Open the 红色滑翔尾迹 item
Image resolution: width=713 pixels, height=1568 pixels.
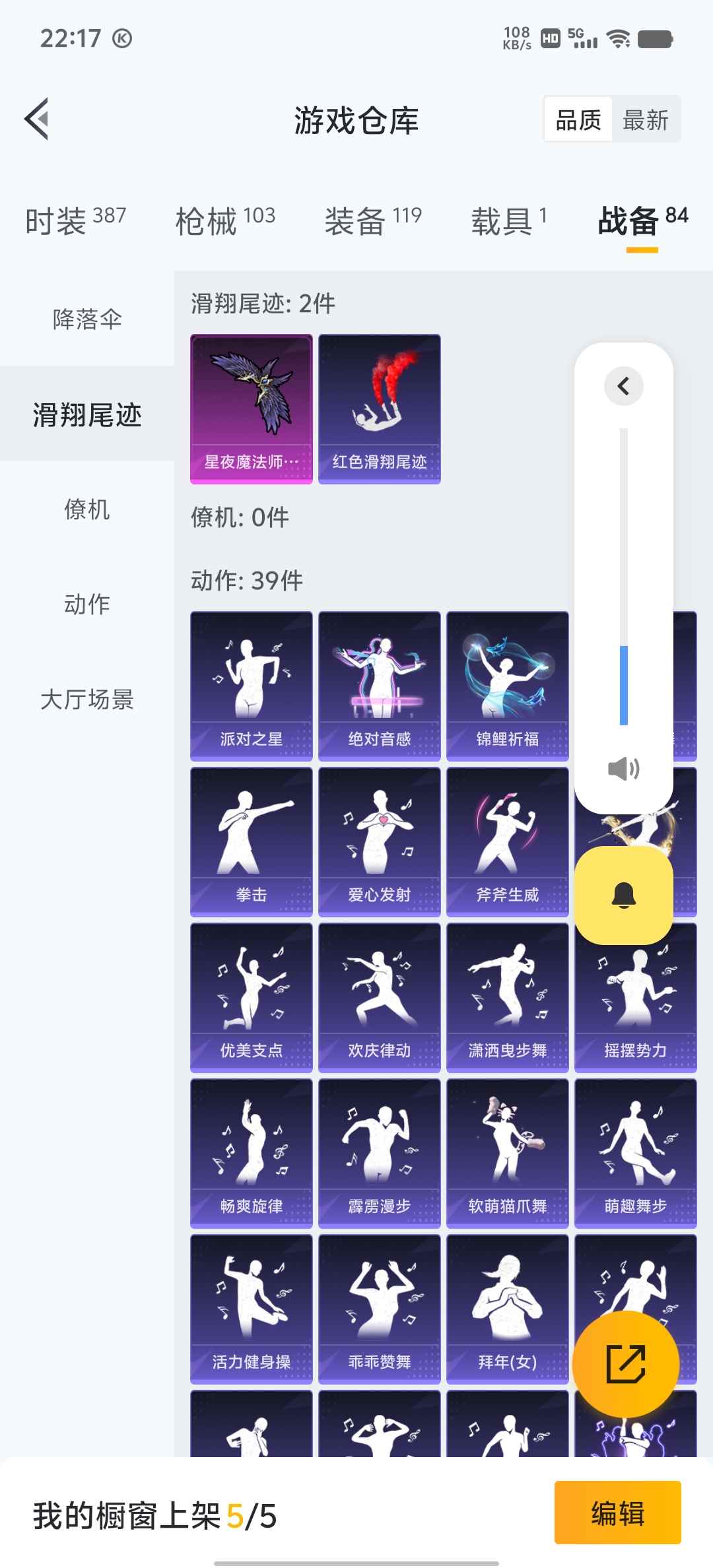[379, 408]
